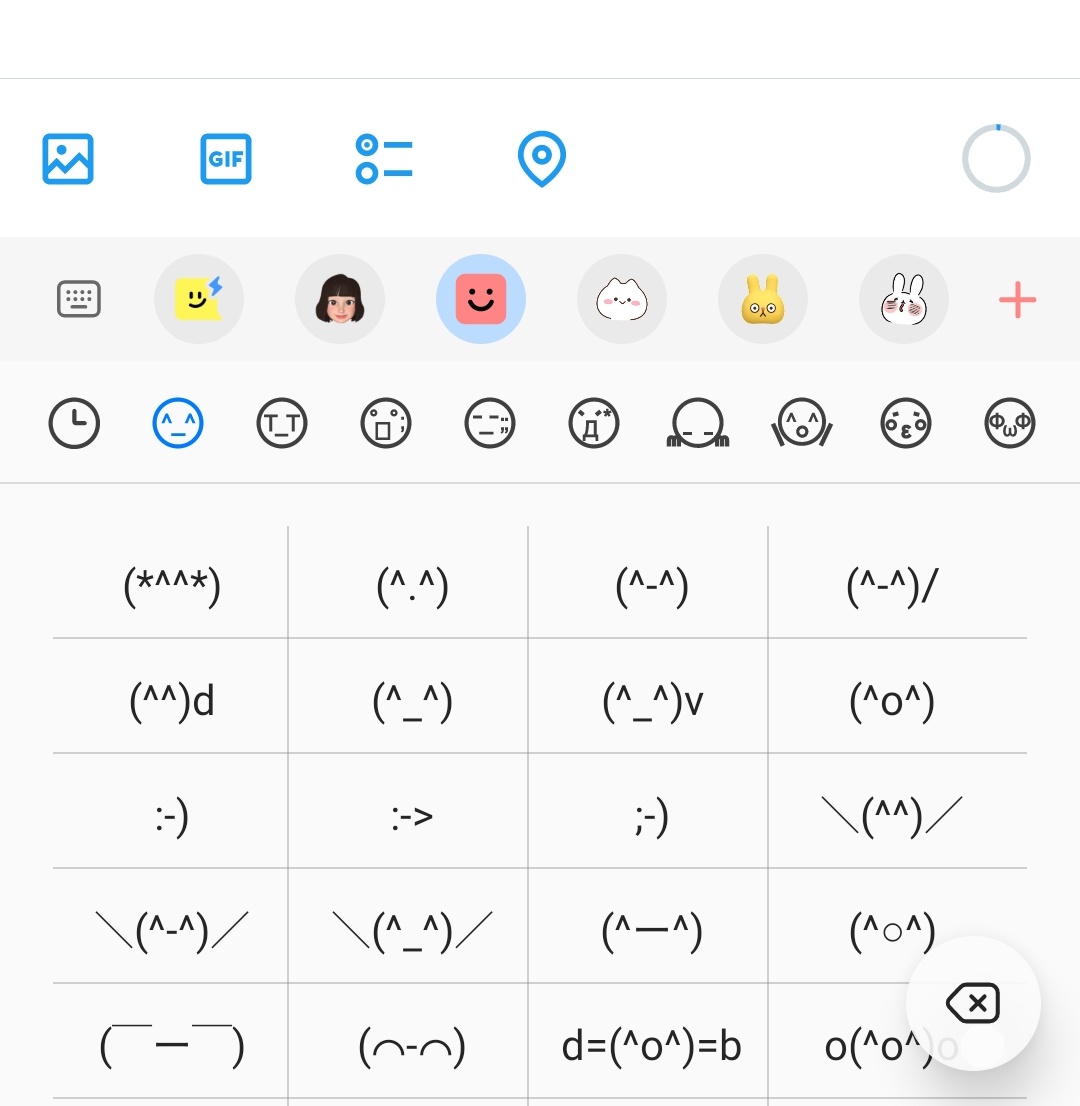Open the recently used kaomoji section
Screen dimensions: 1080x1106
click(74, 422)
